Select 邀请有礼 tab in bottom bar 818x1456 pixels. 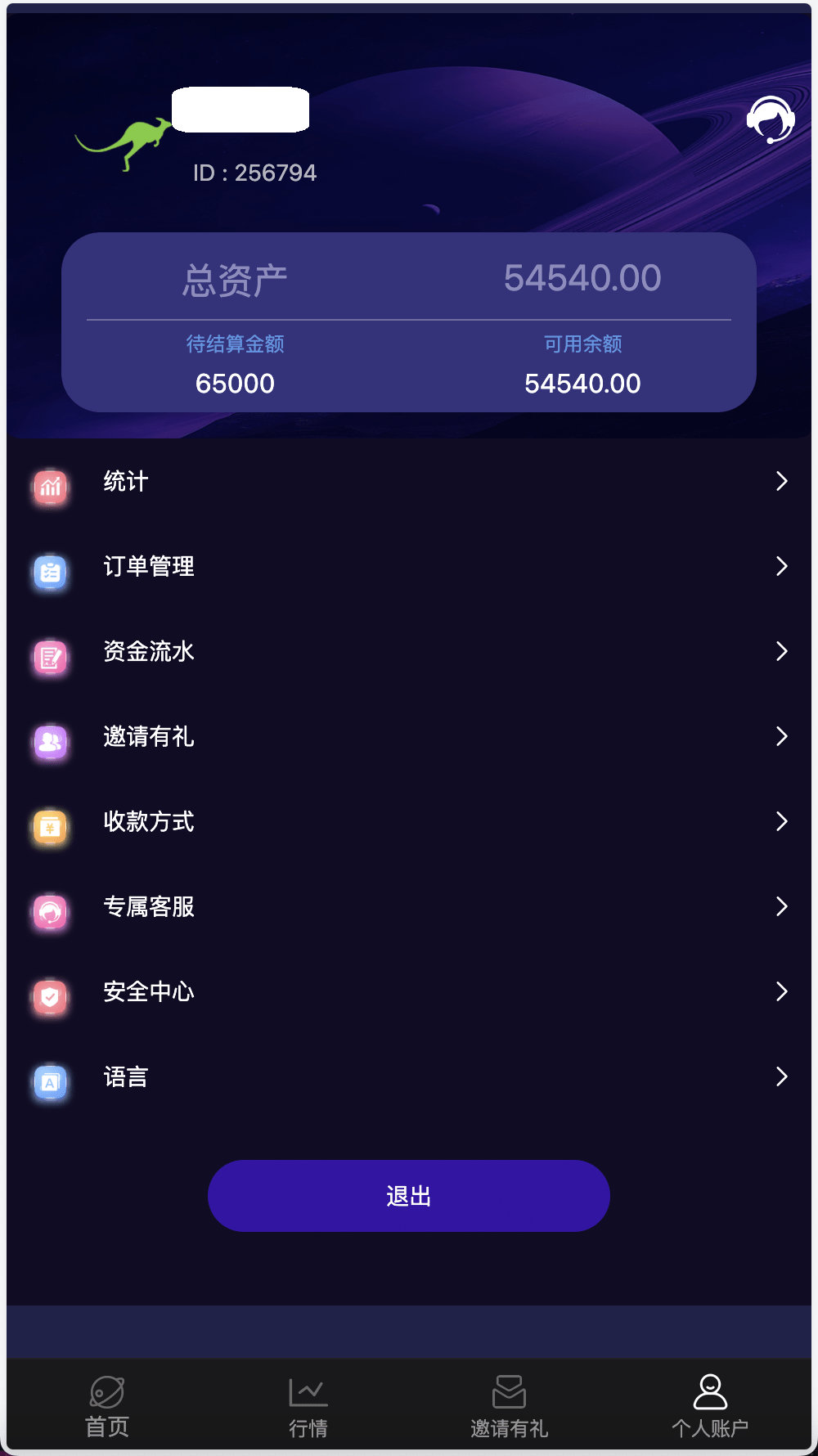509,1407
